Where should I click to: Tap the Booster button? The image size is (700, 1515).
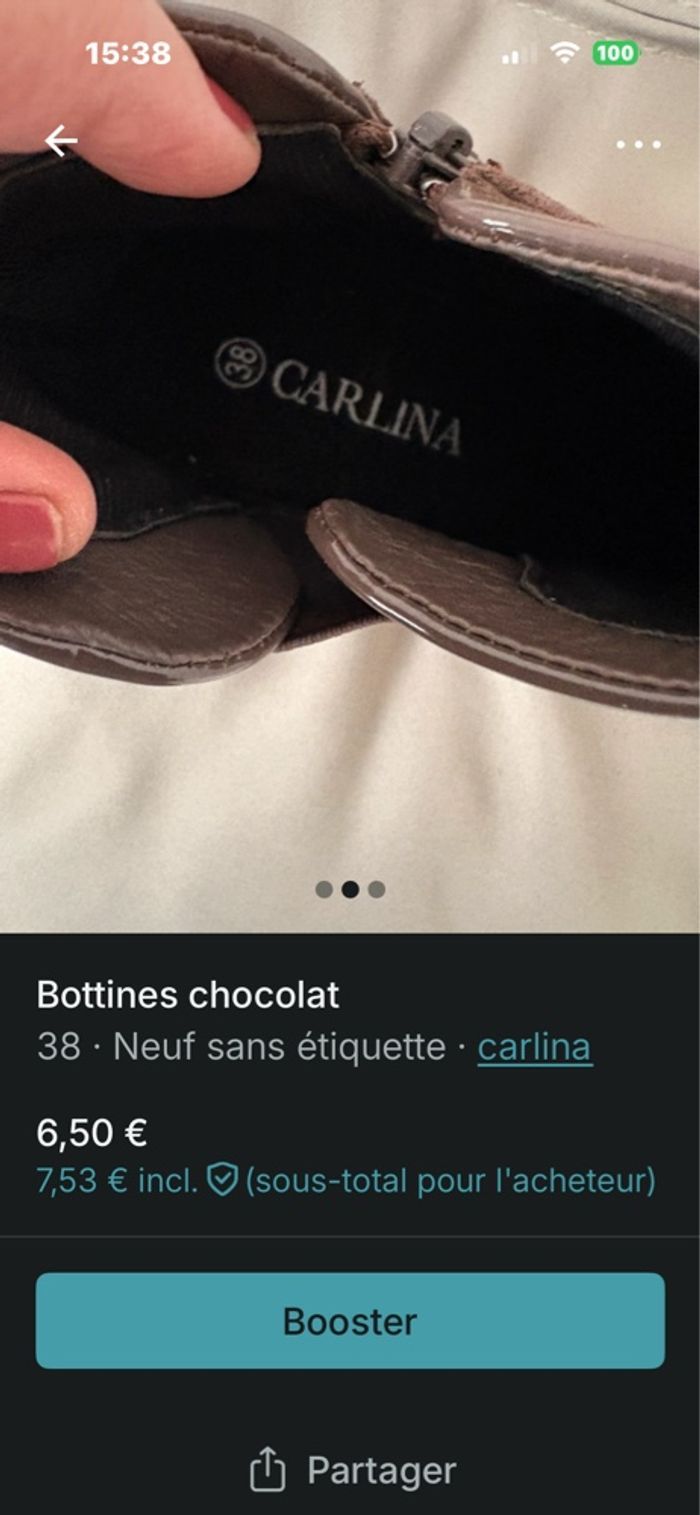(350, 1320)
